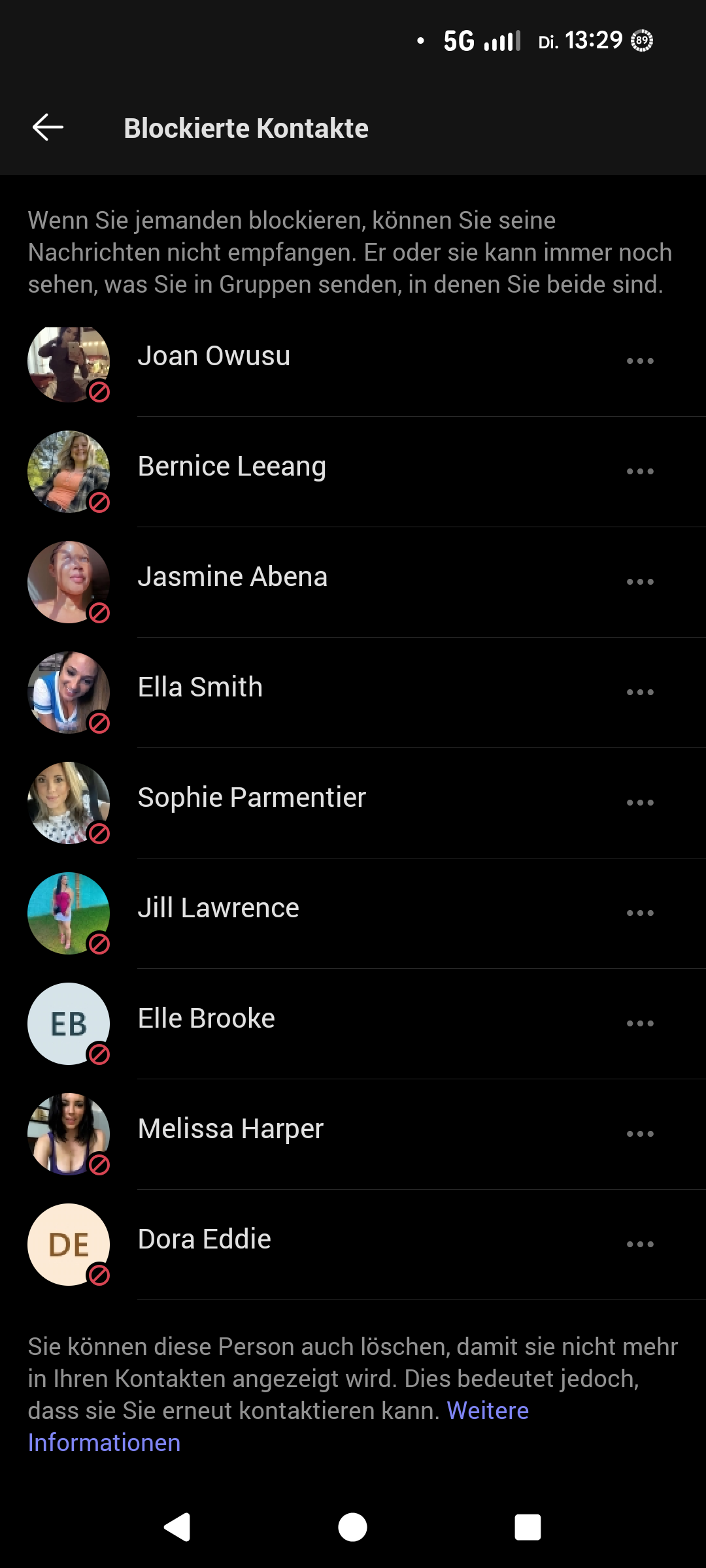706x1568 pixels.
Task: Open system recent apps
Action: coord(528,1527)
